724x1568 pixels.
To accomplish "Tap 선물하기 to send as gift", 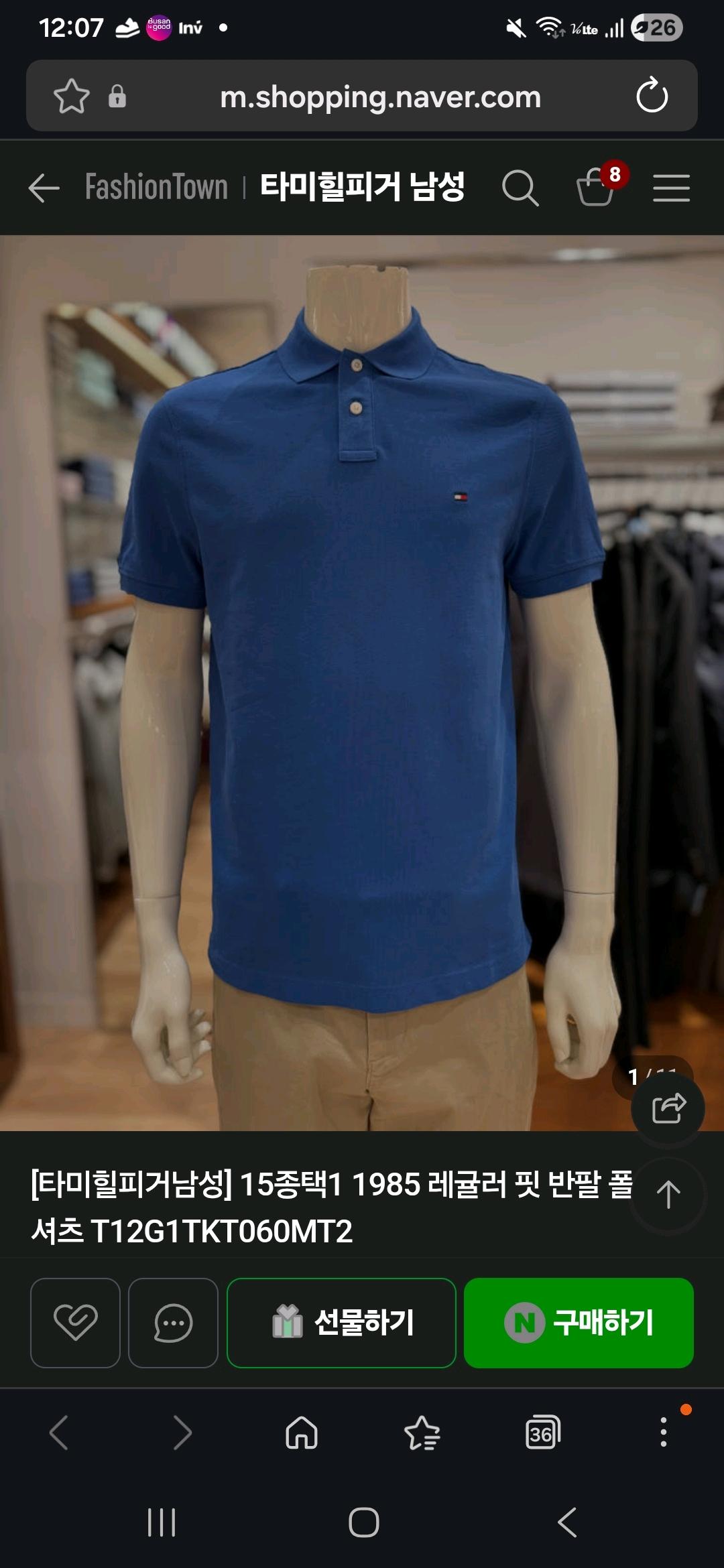I will (x=341, y=1323).
